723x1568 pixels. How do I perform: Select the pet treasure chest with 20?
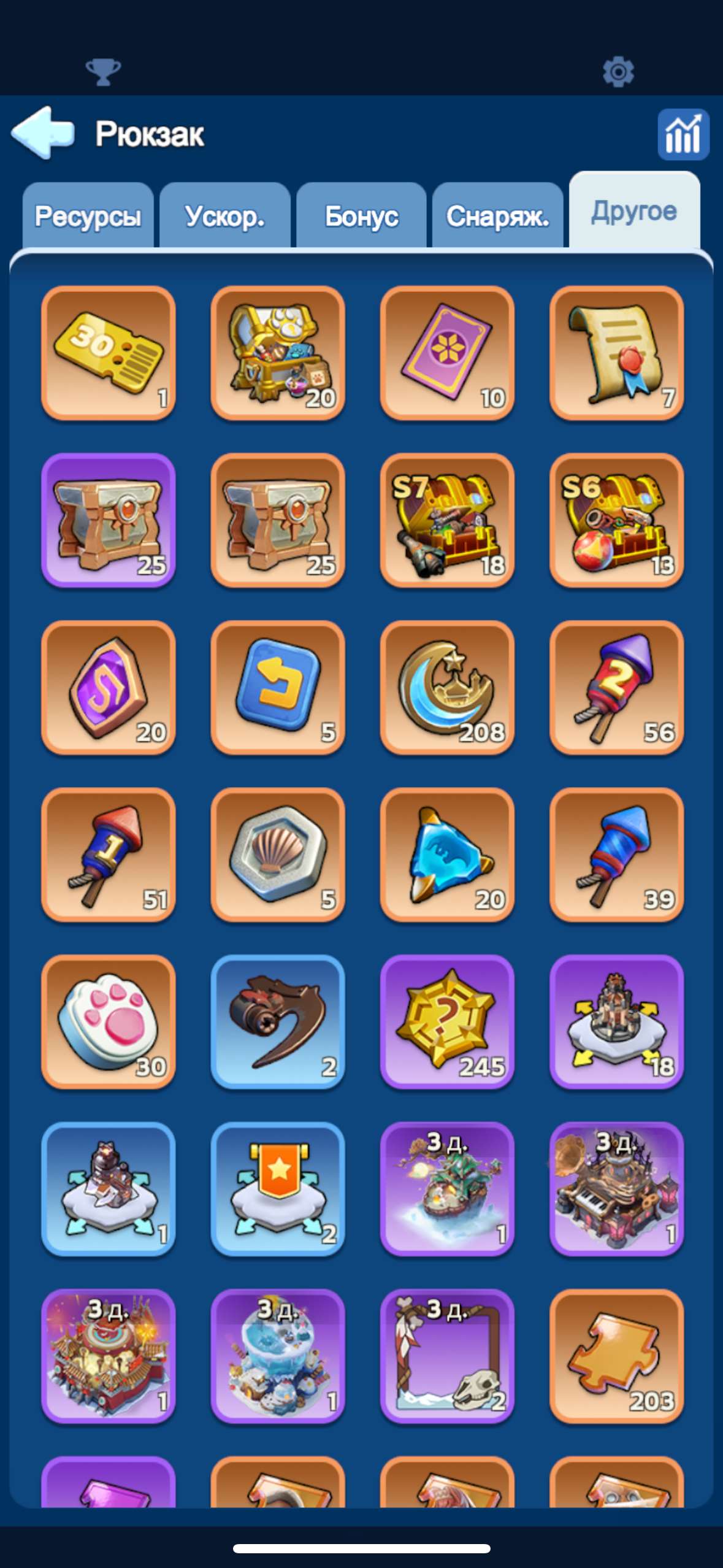(x=278, y=353)
